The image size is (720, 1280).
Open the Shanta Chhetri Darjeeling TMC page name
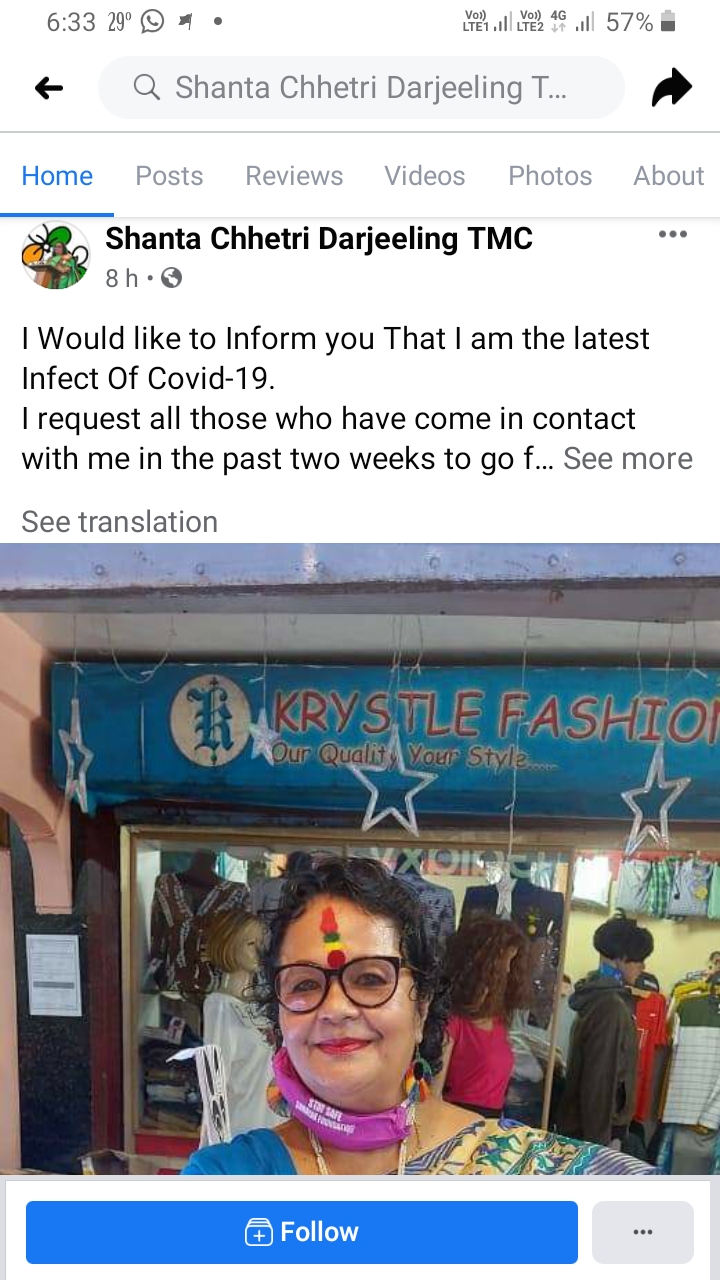click(x=319, y=238)
